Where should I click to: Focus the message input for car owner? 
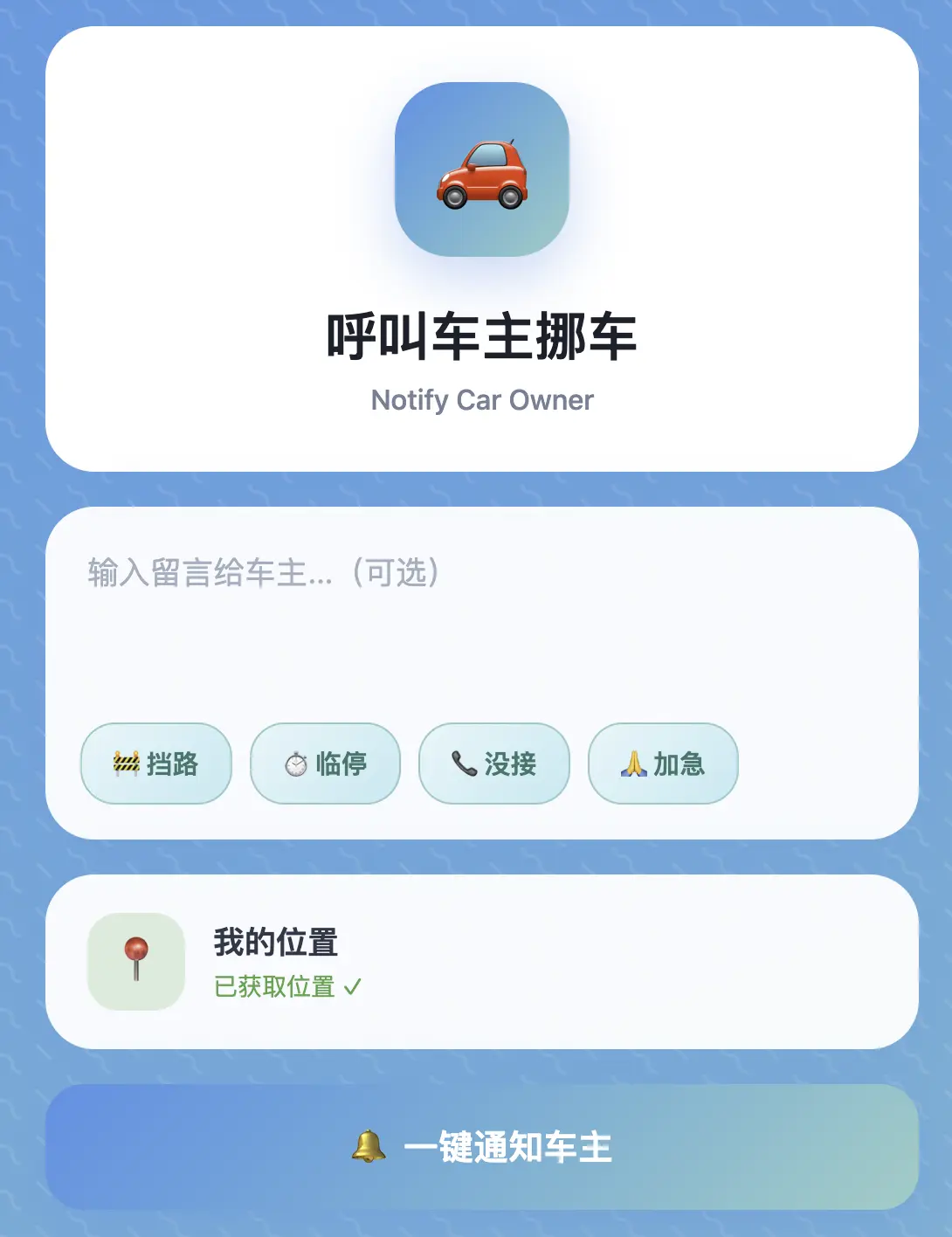tap(480, 612)
